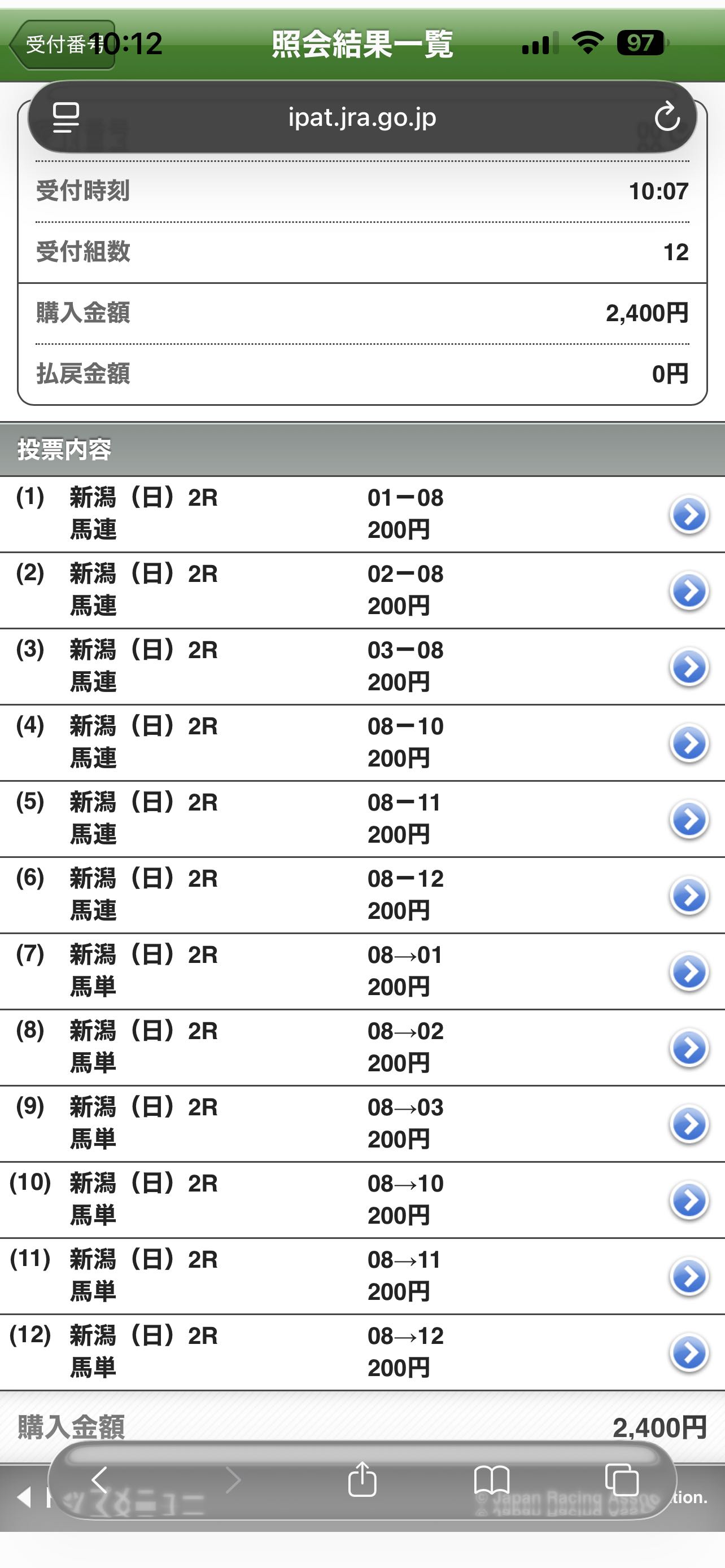
Task: Open Safari bookmarks
Action: [x=492, y=1480]
